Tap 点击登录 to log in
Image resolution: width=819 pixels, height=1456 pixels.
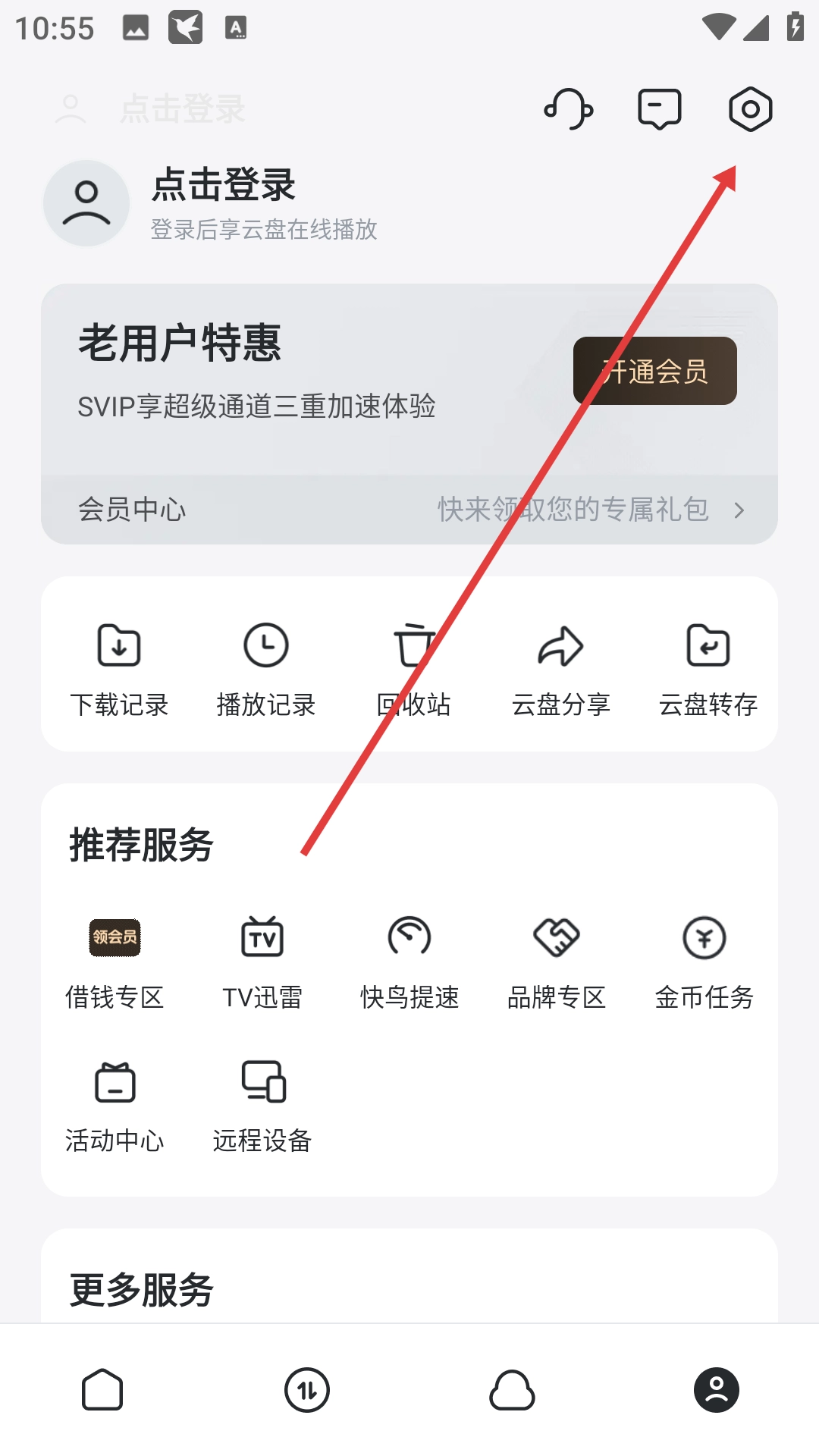point(223,186)
